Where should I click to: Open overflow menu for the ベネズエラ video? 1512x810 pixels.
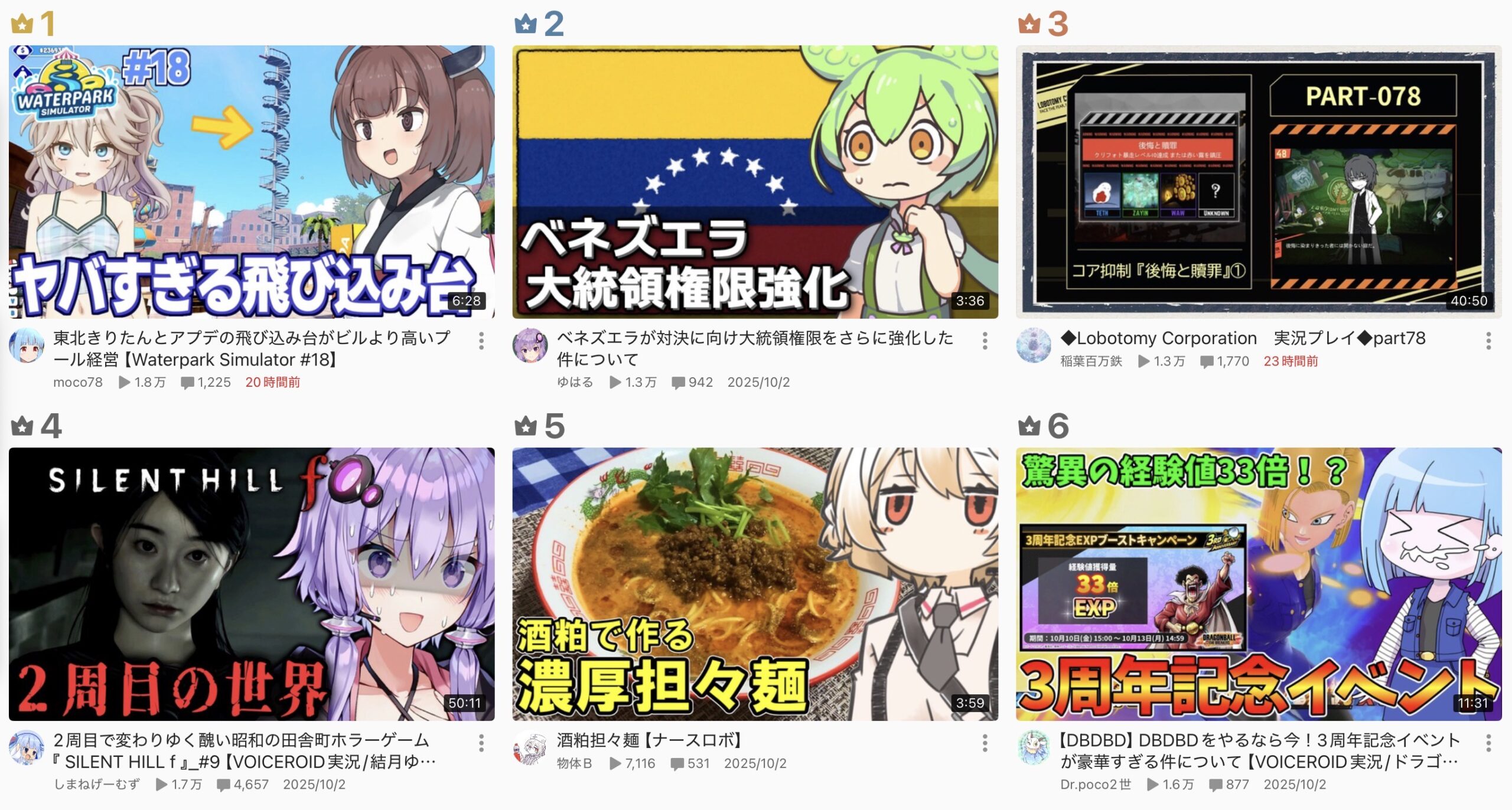click(985, 341)
